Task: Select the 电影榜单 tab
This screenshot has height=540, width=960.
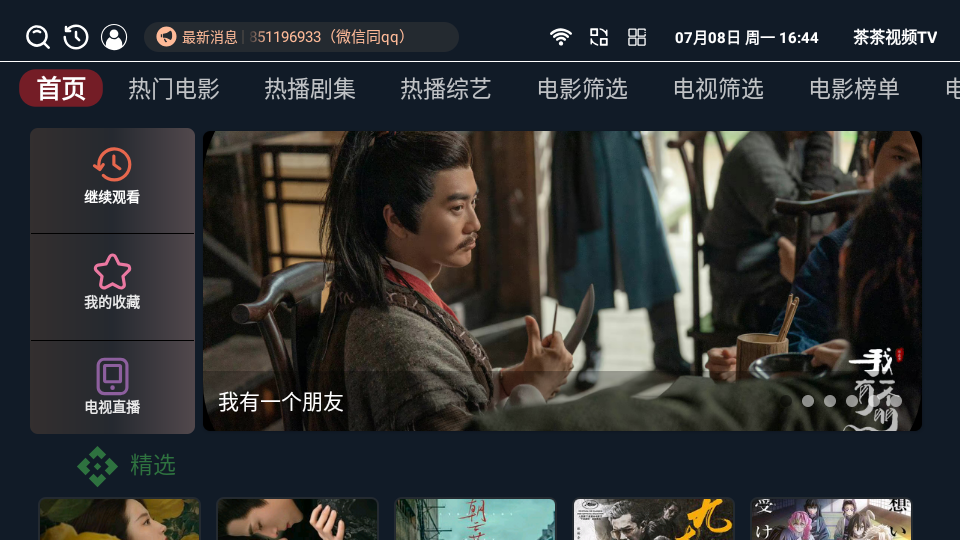Action: (854, 88)
